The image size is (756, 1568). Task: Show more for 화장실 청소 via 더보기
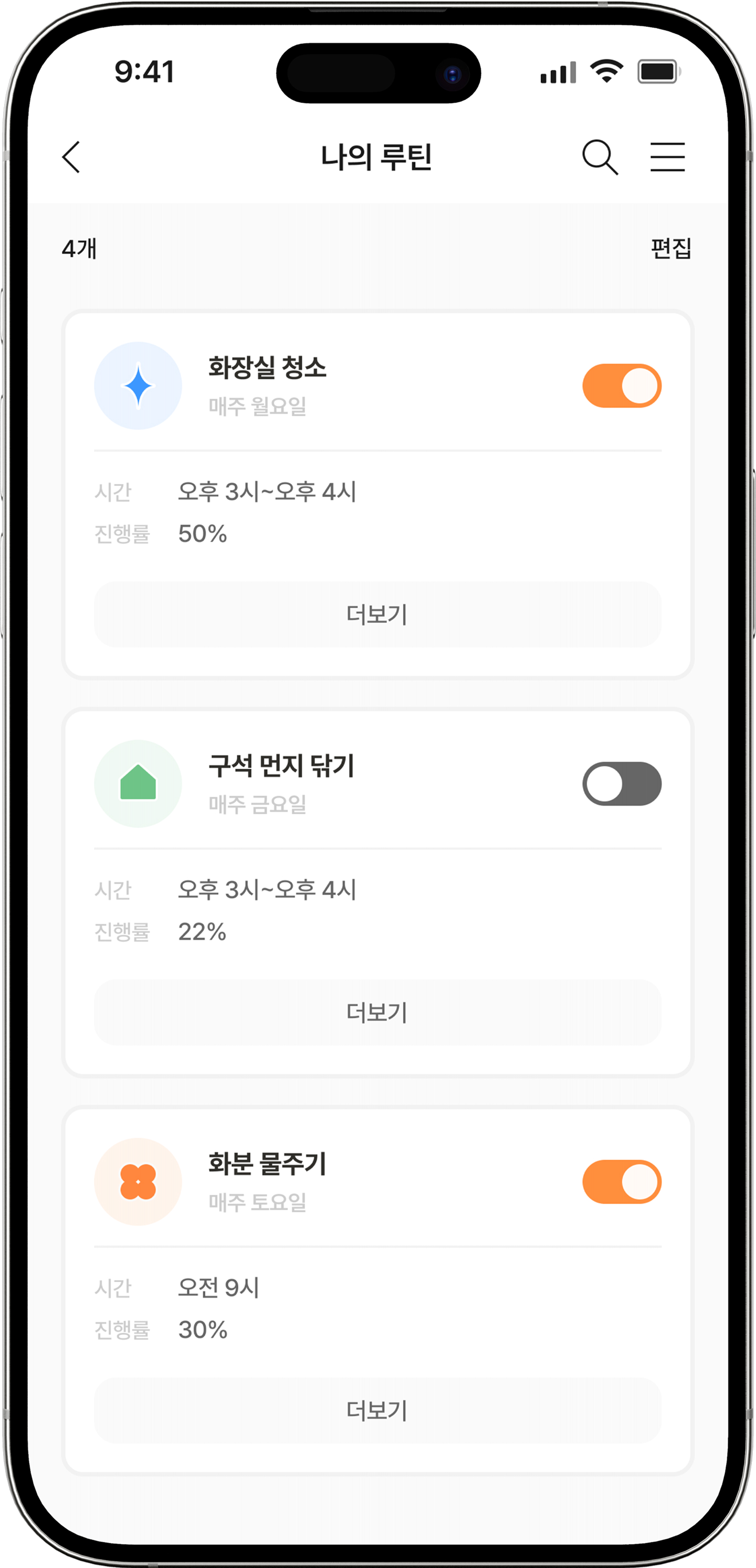coord(377,614)
